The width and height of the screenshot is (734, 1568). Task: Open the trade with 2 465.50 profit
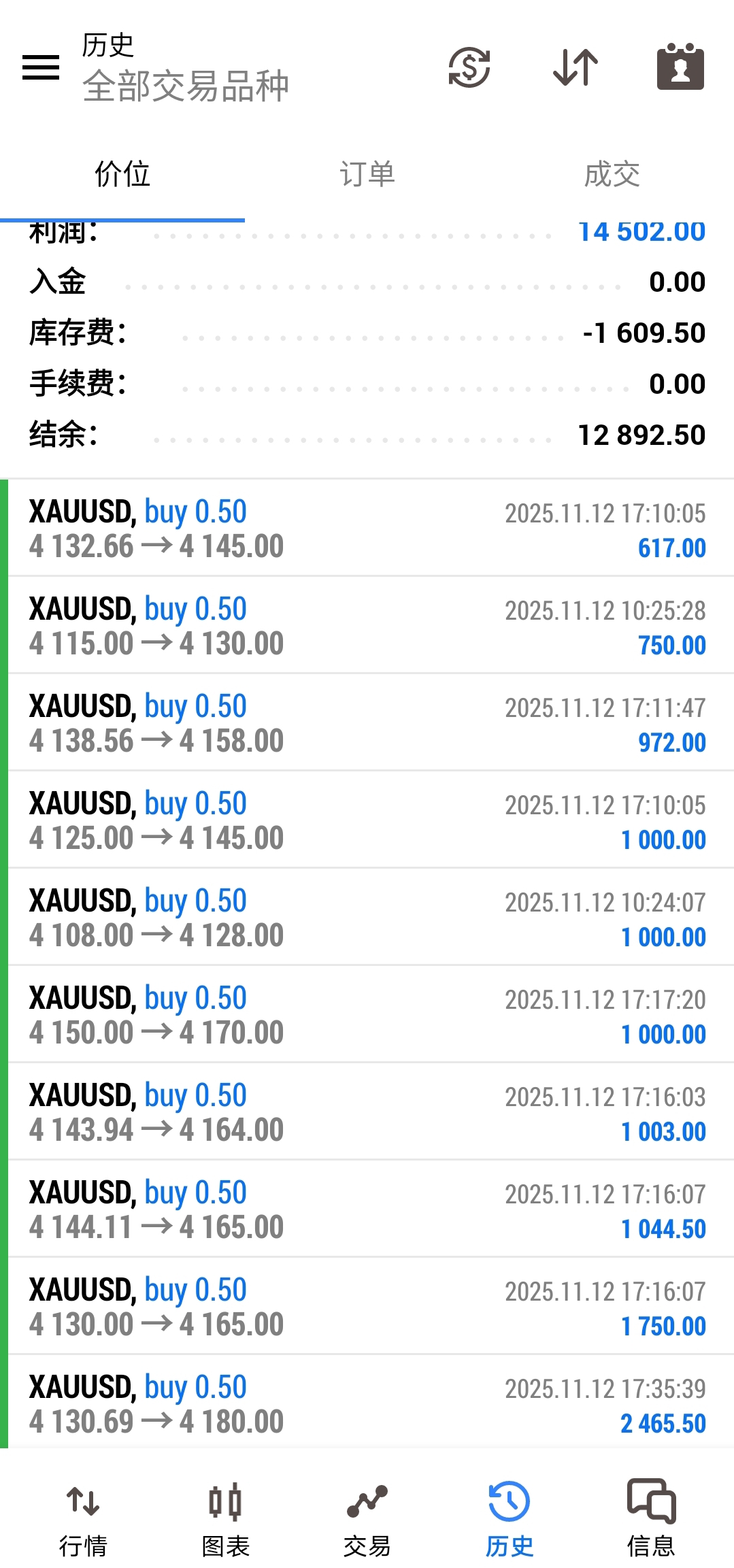click(x=367, y=1404)
